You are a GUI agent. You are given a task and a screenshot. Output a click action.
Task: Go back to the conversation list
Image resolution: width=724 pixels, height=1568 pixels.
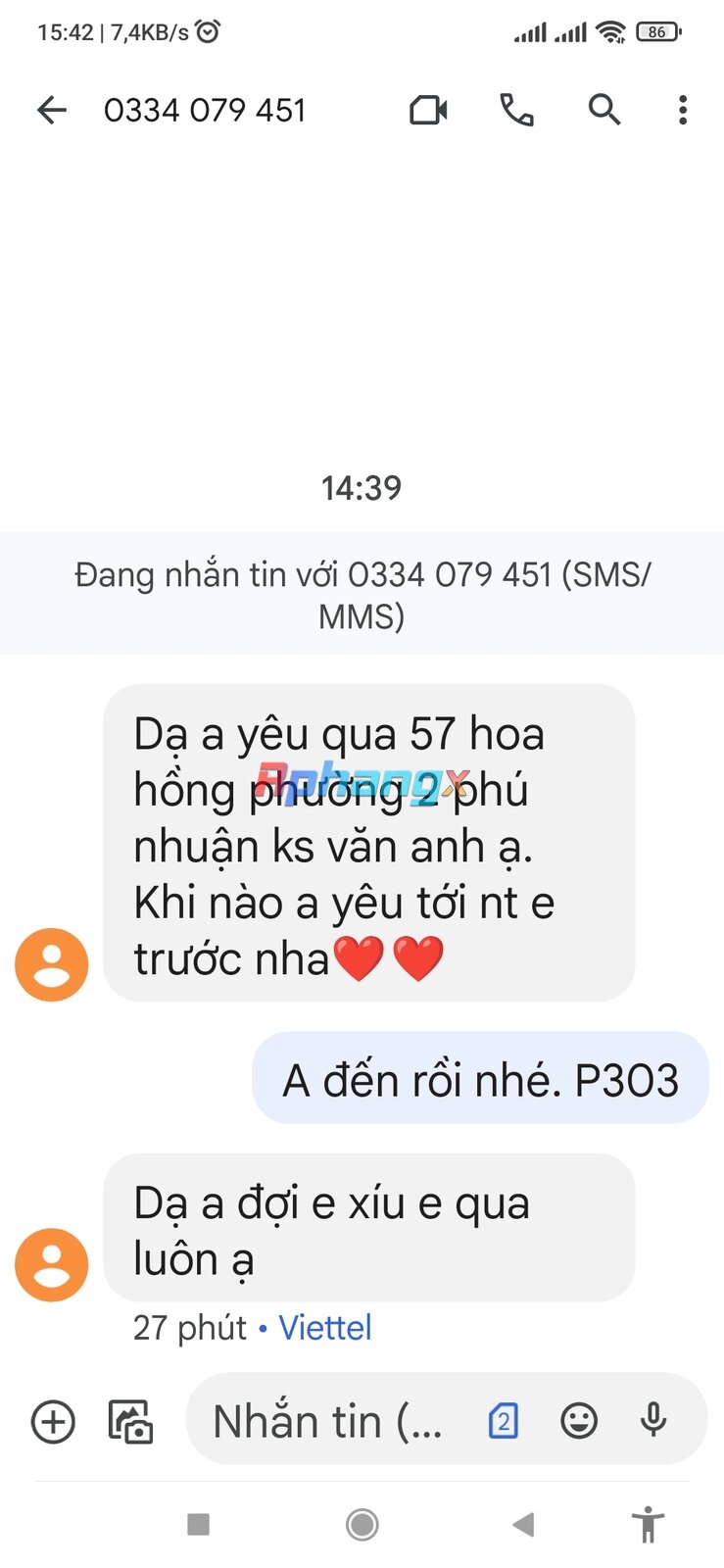[x=52, y=110]
